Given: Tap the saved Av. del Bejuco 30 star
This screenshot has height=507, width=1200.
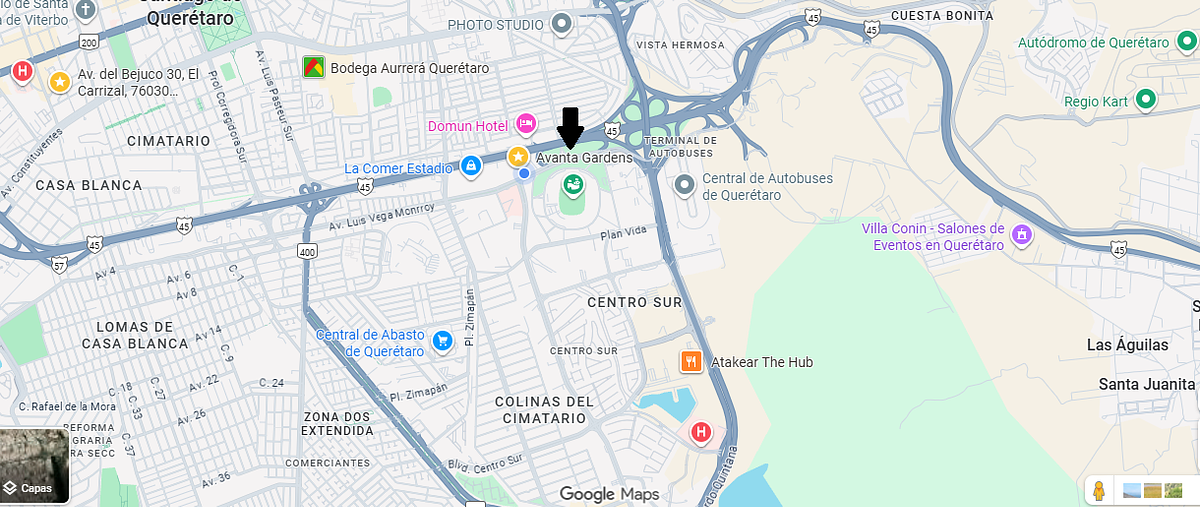Looking at the screenshot, I should click(59, 81).
